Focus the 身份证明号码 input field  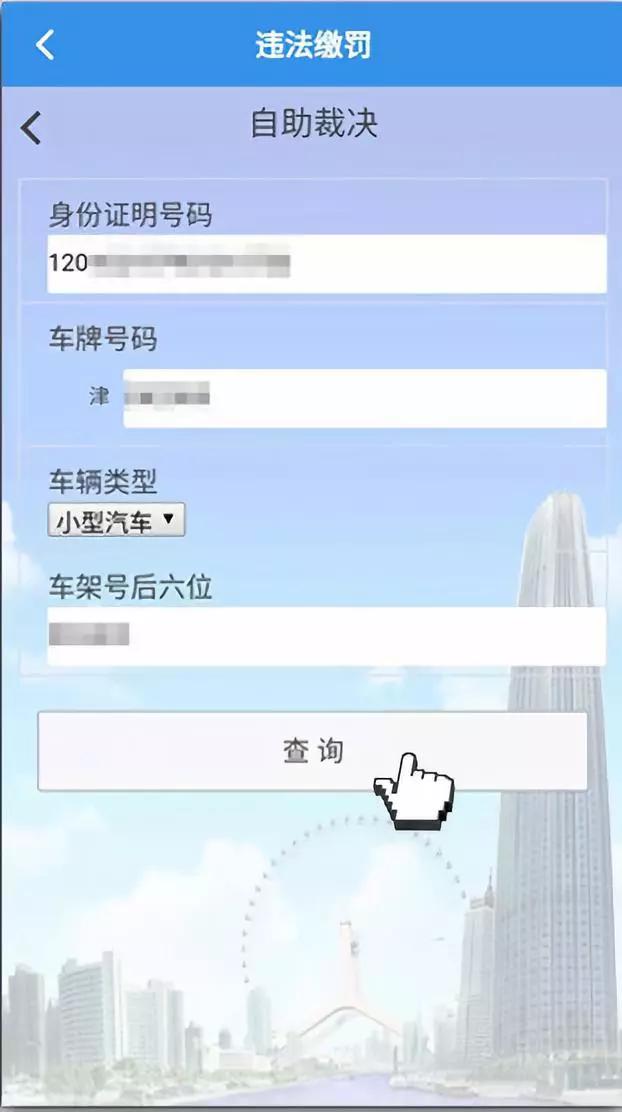[326, 264]
